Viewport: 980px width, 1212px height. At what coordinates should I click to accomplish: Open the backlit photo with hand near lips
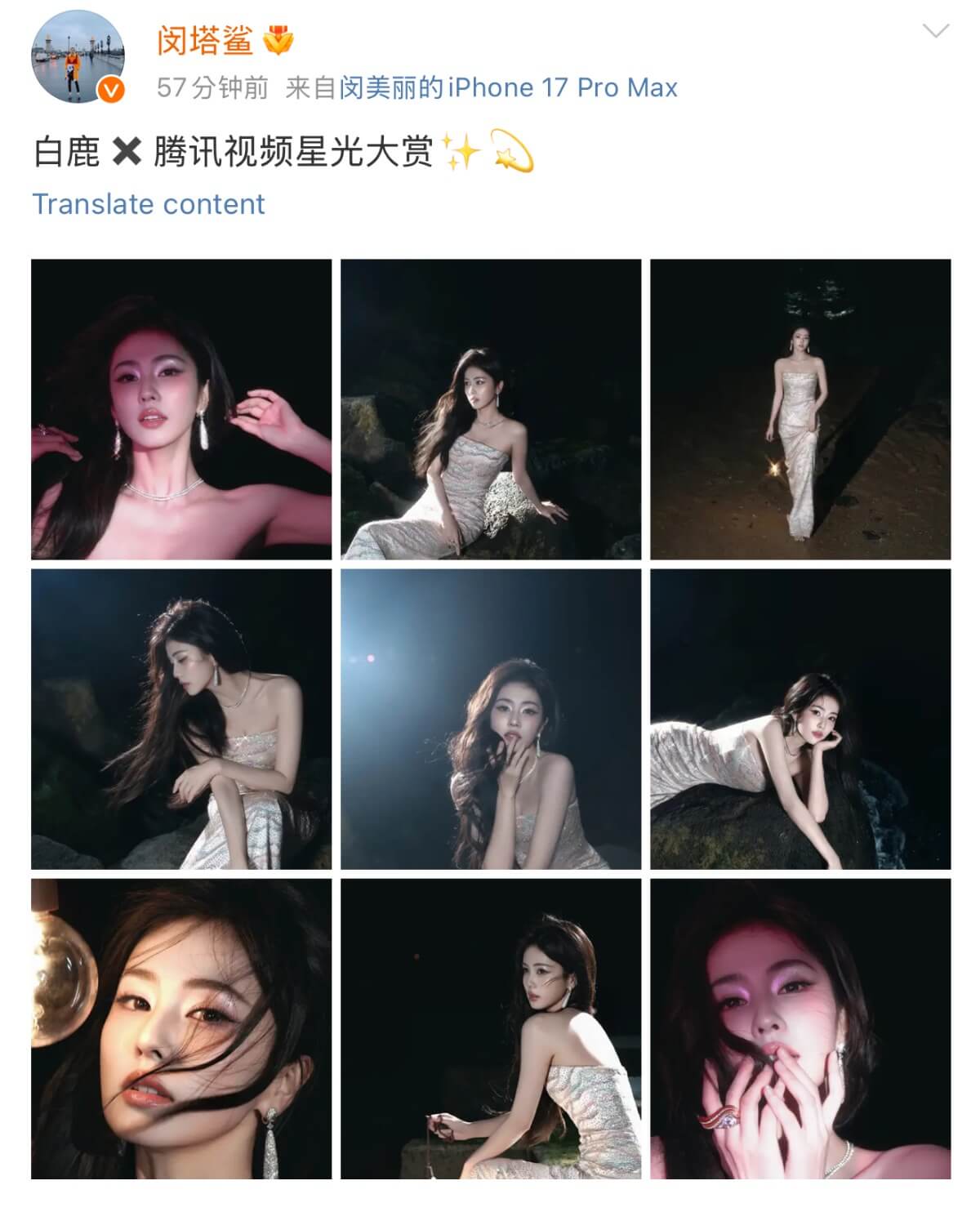pos(491,719)
